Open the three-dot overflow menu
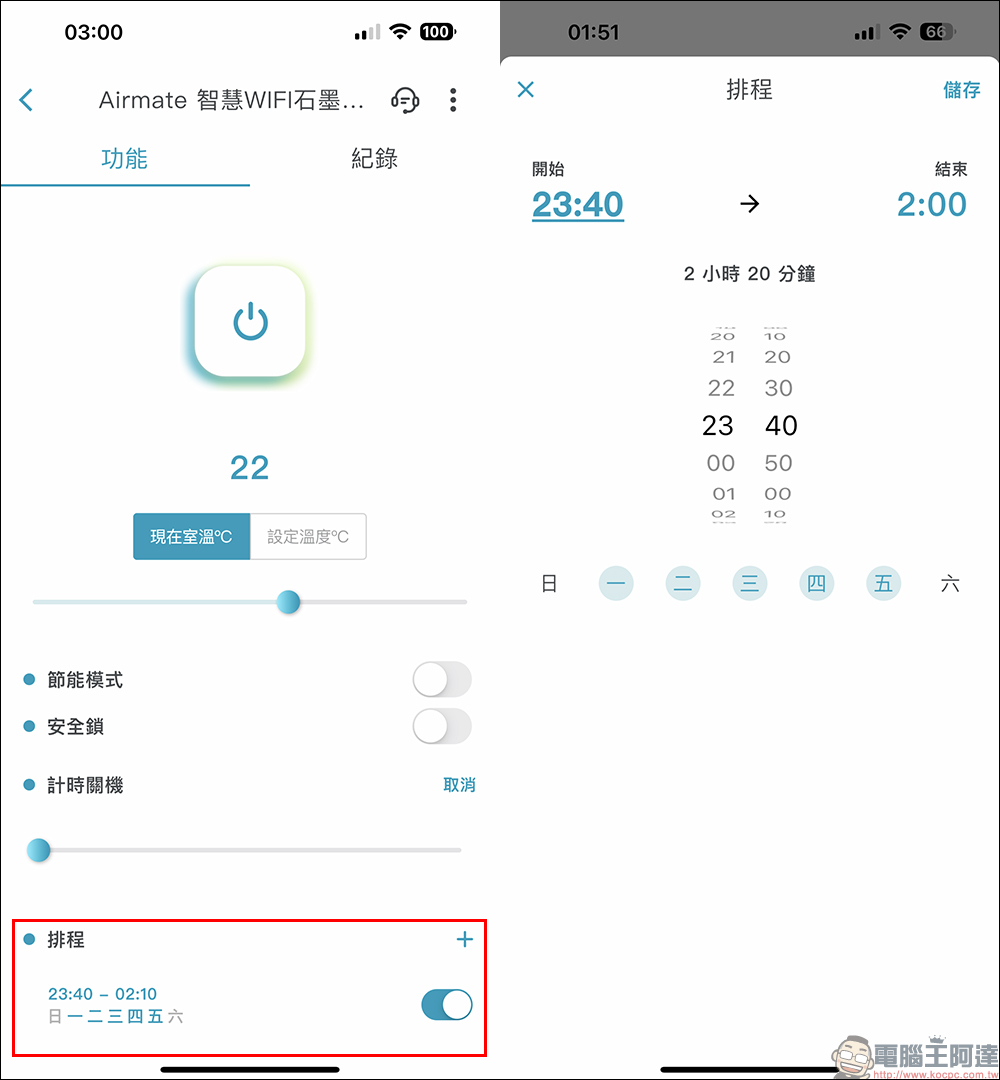The height and width of the screenshot is (1080, 1000). tap(453, 100)
